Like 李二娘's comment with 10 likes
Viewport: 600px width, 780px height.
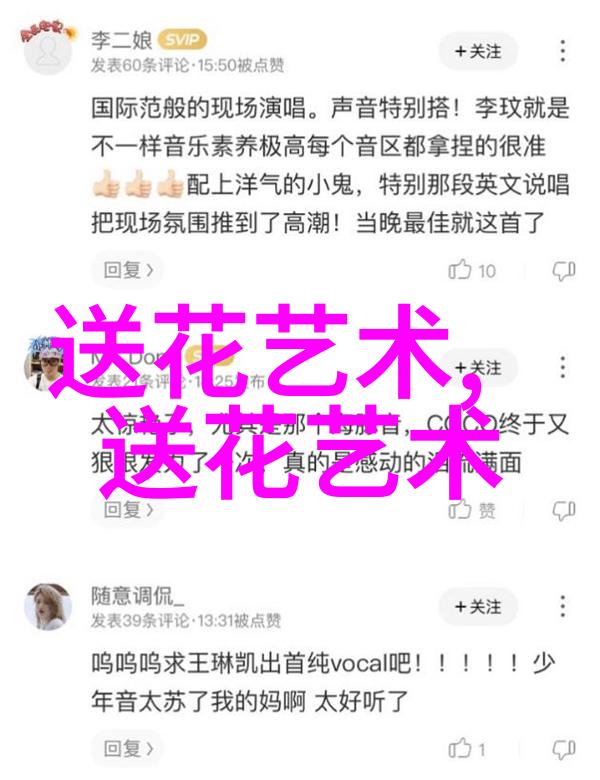coord(474,270)
